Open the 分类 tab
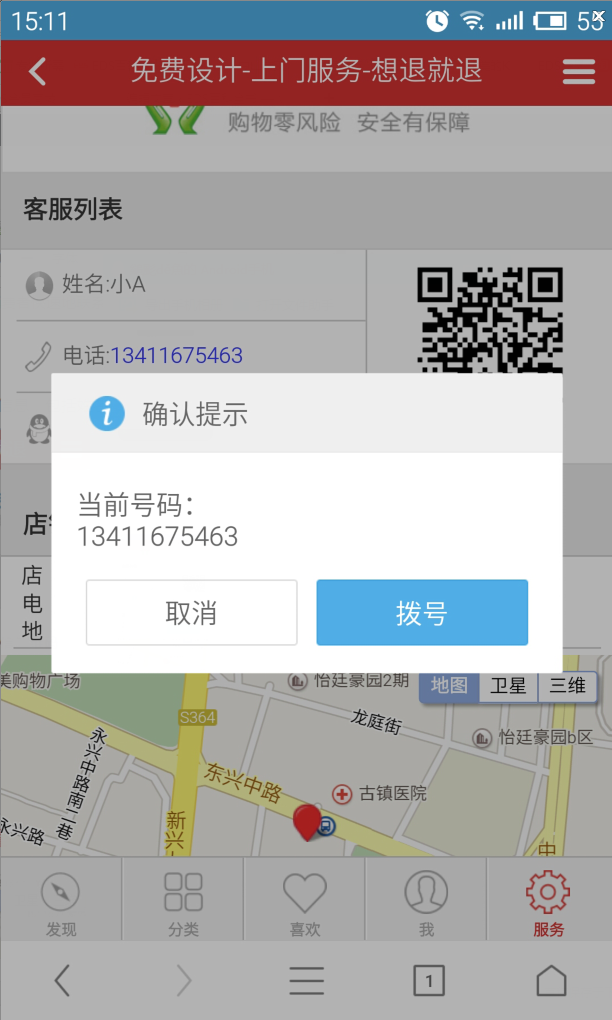The image size is (612, 1020). [183, 899]
